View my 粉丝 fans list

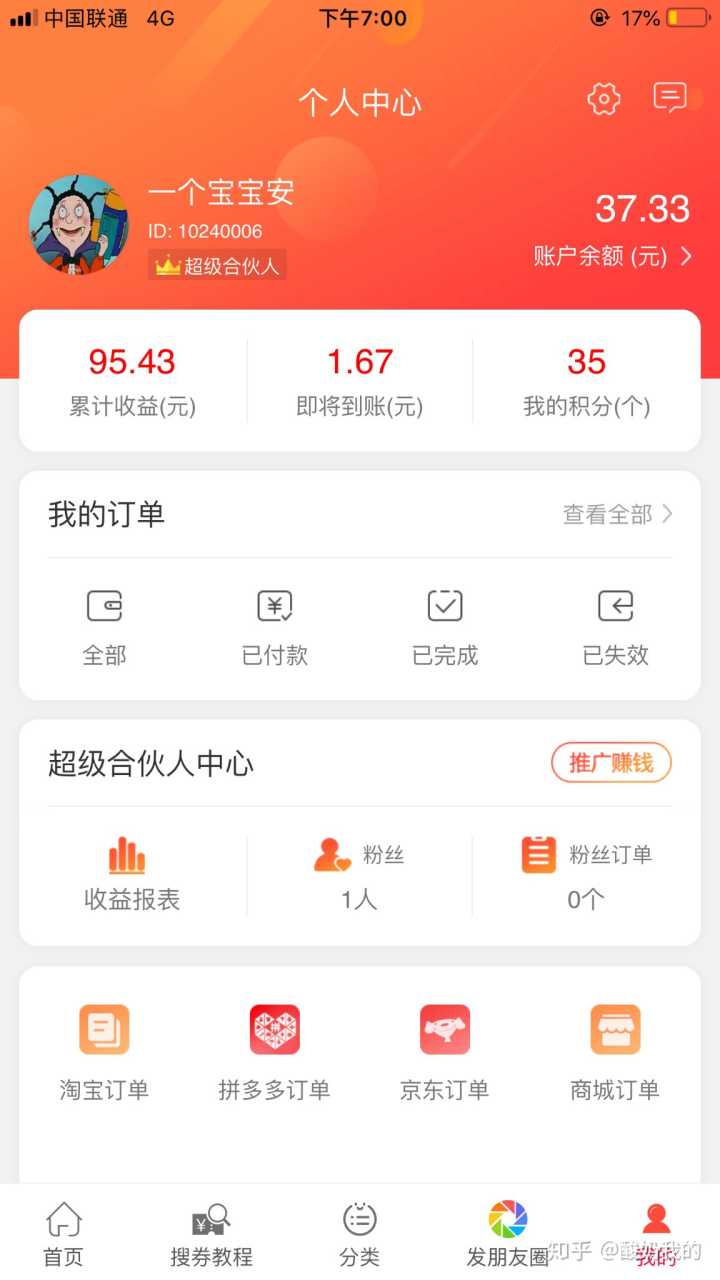359,875
